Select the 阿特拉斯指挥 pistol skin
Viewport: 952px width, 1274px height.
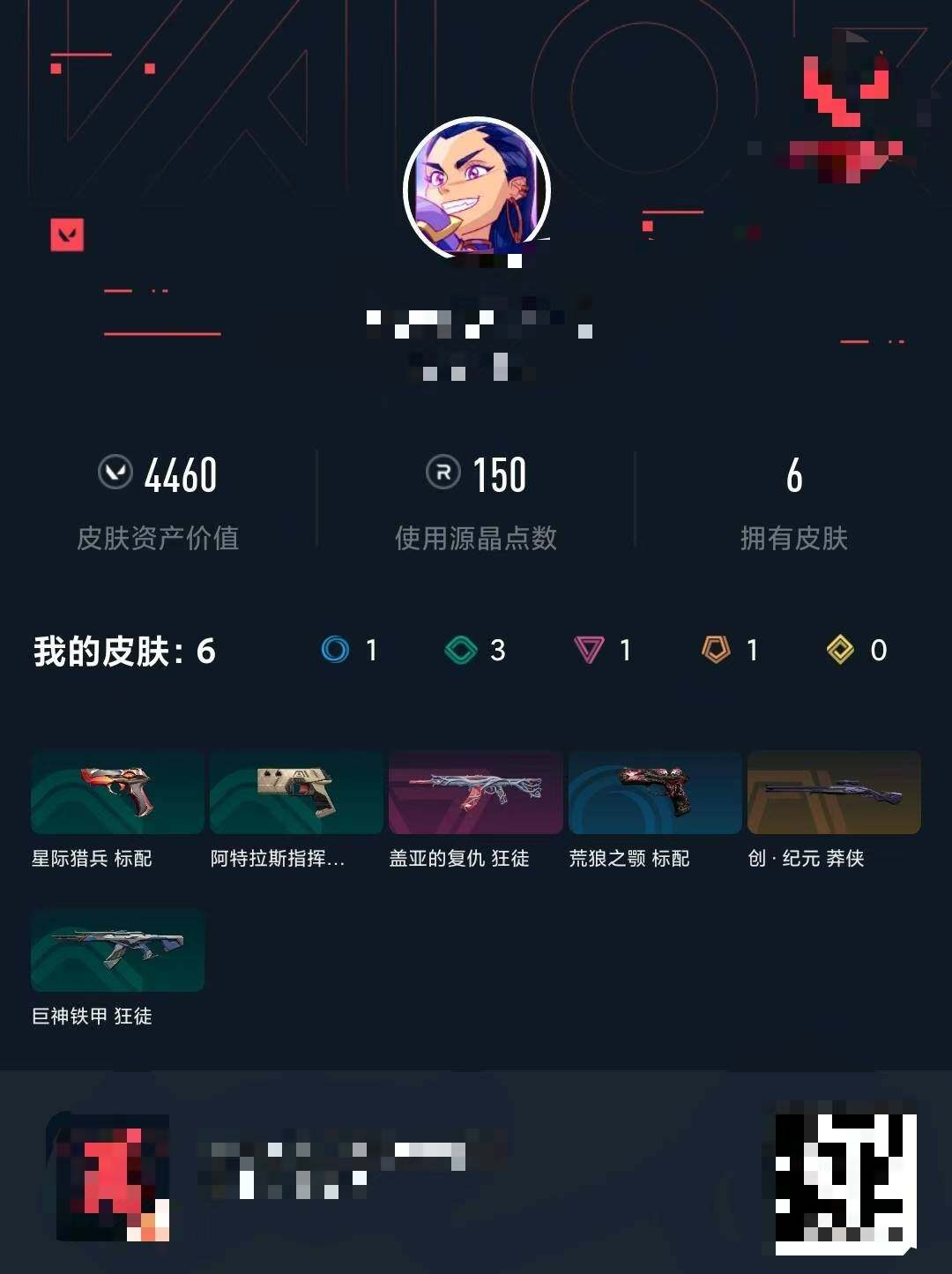[296, 792]
